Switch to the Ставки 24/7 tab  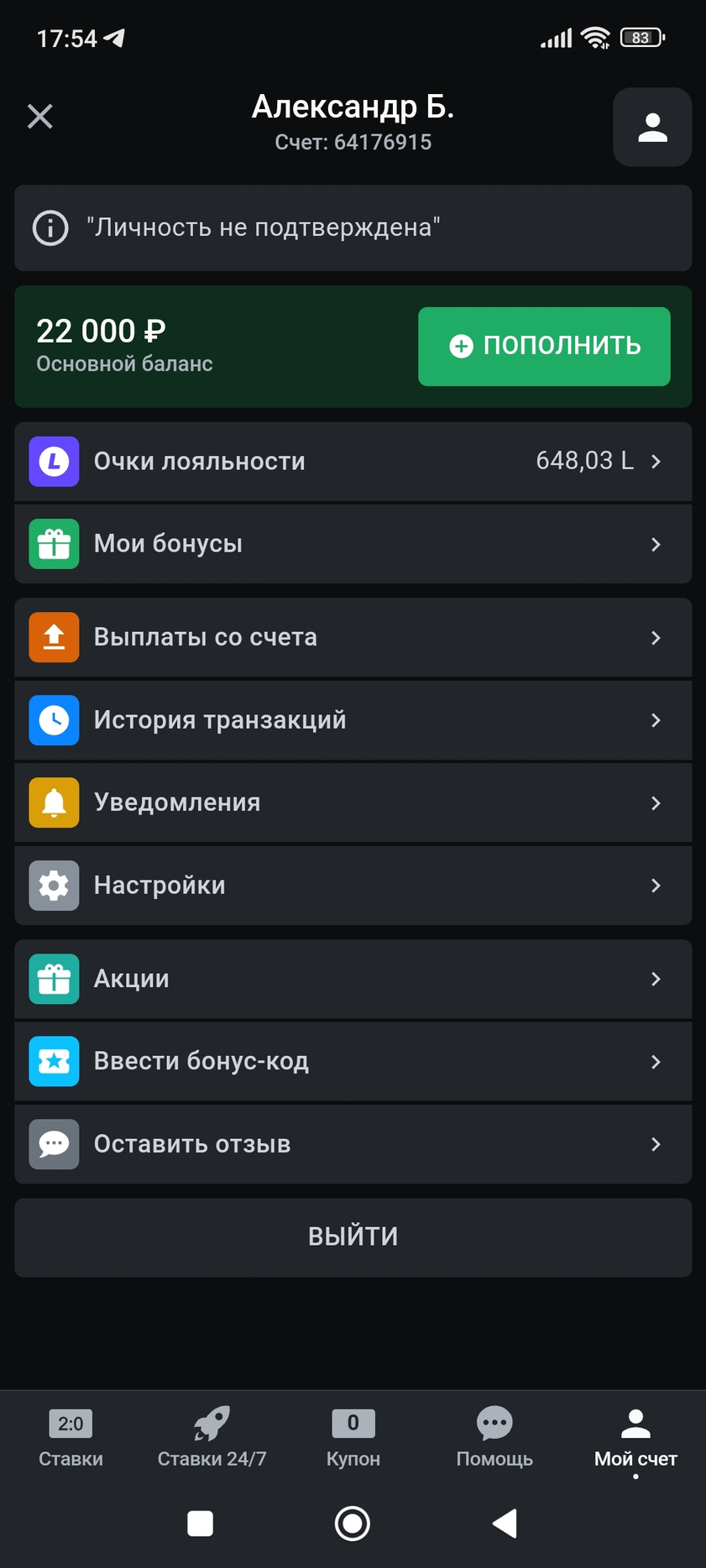click(x=212, y=1438)
